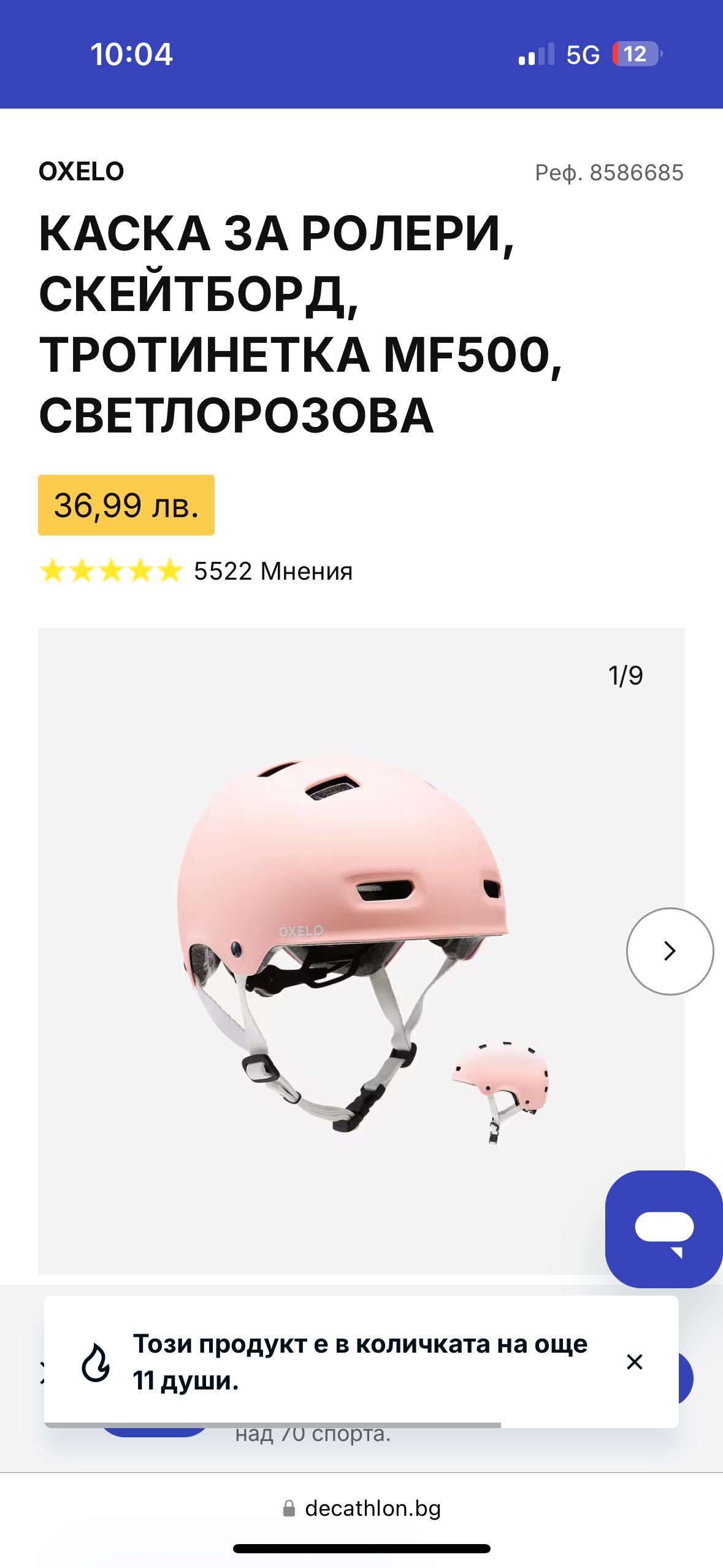Dismiss the cart popularity notification
This screenshot has width=723, height=1568.
coord(634,1362)
